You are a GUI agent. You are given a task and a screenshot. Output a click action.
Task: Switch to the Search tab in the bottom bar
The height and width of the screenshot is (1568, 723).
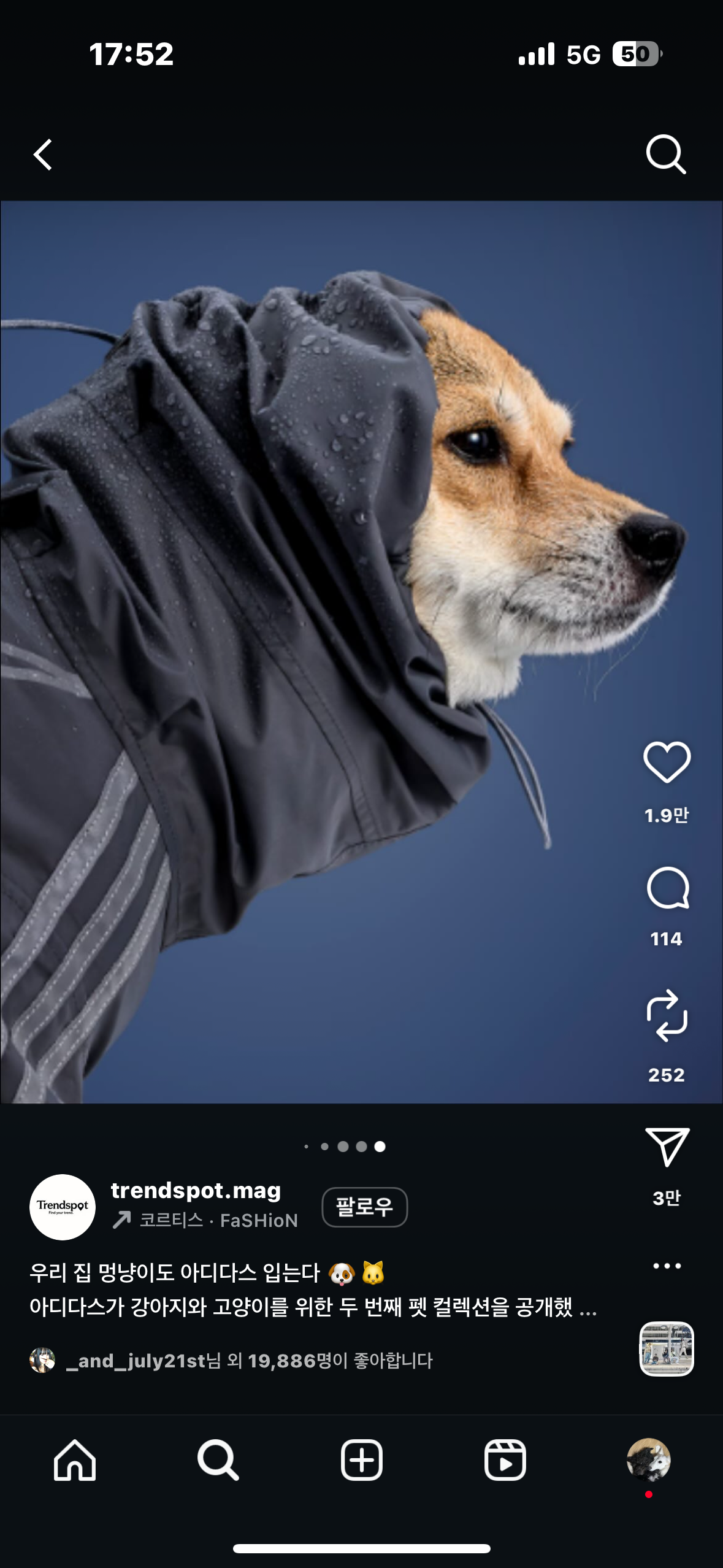click(x=218, y=1460)
